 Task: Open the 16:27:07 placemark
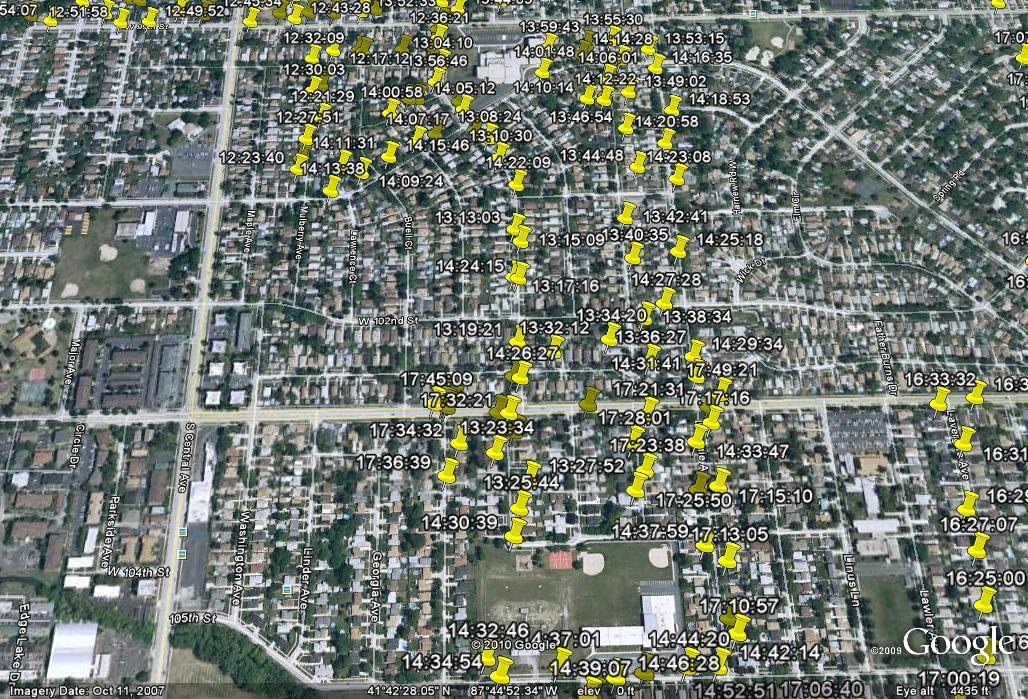pos(979,546)
